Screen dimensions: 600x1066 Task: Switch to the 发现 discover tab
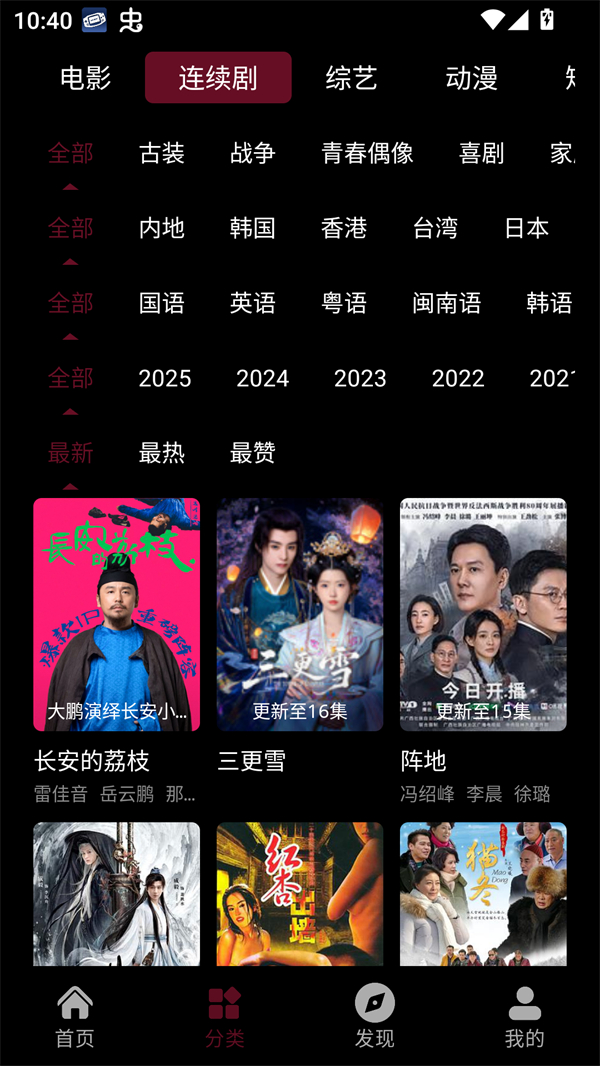pyautogui.click(x=375, y=1017)
